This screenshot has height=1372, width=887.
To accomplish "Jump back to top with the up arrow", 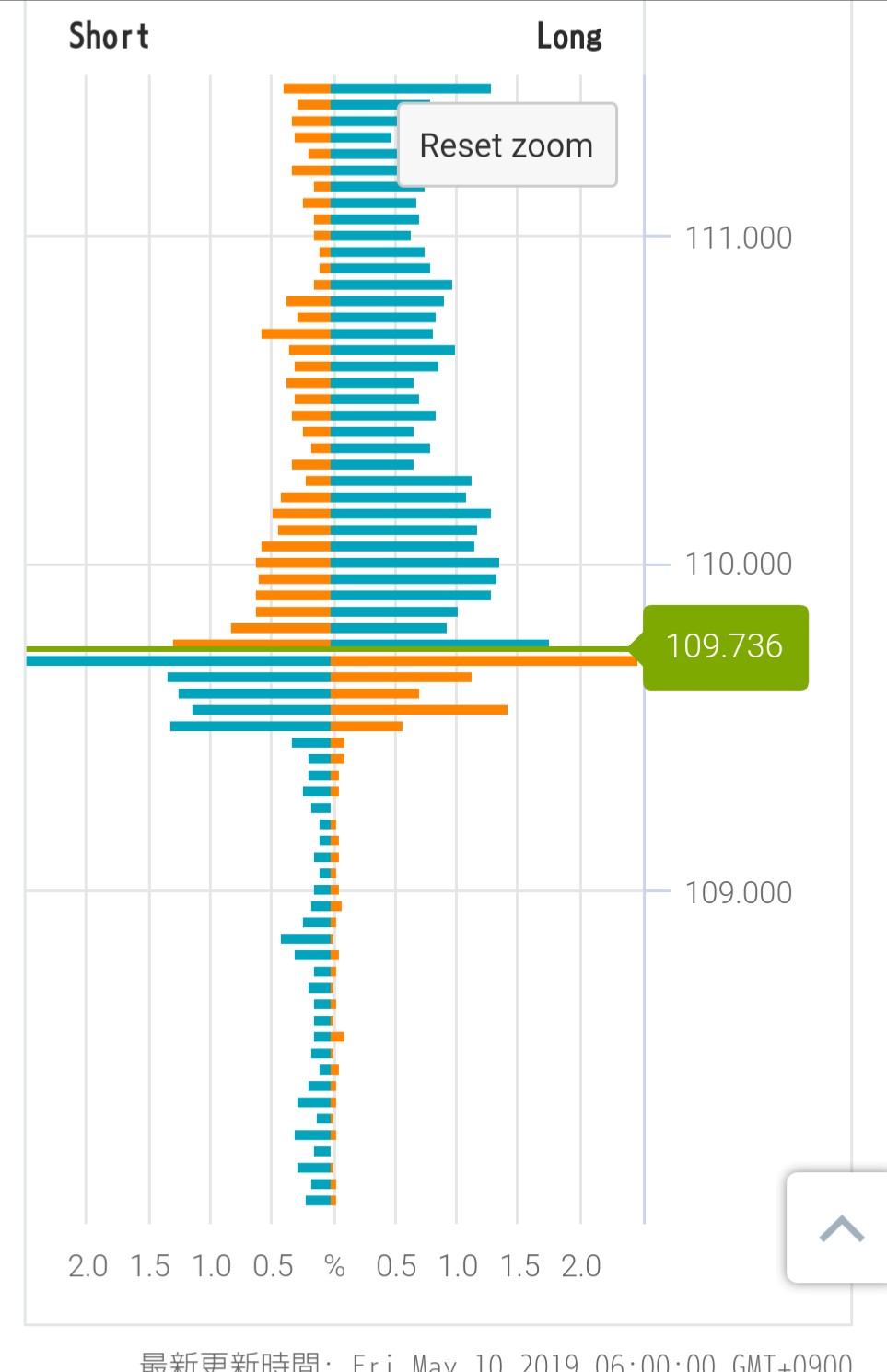I will 840,1227.
